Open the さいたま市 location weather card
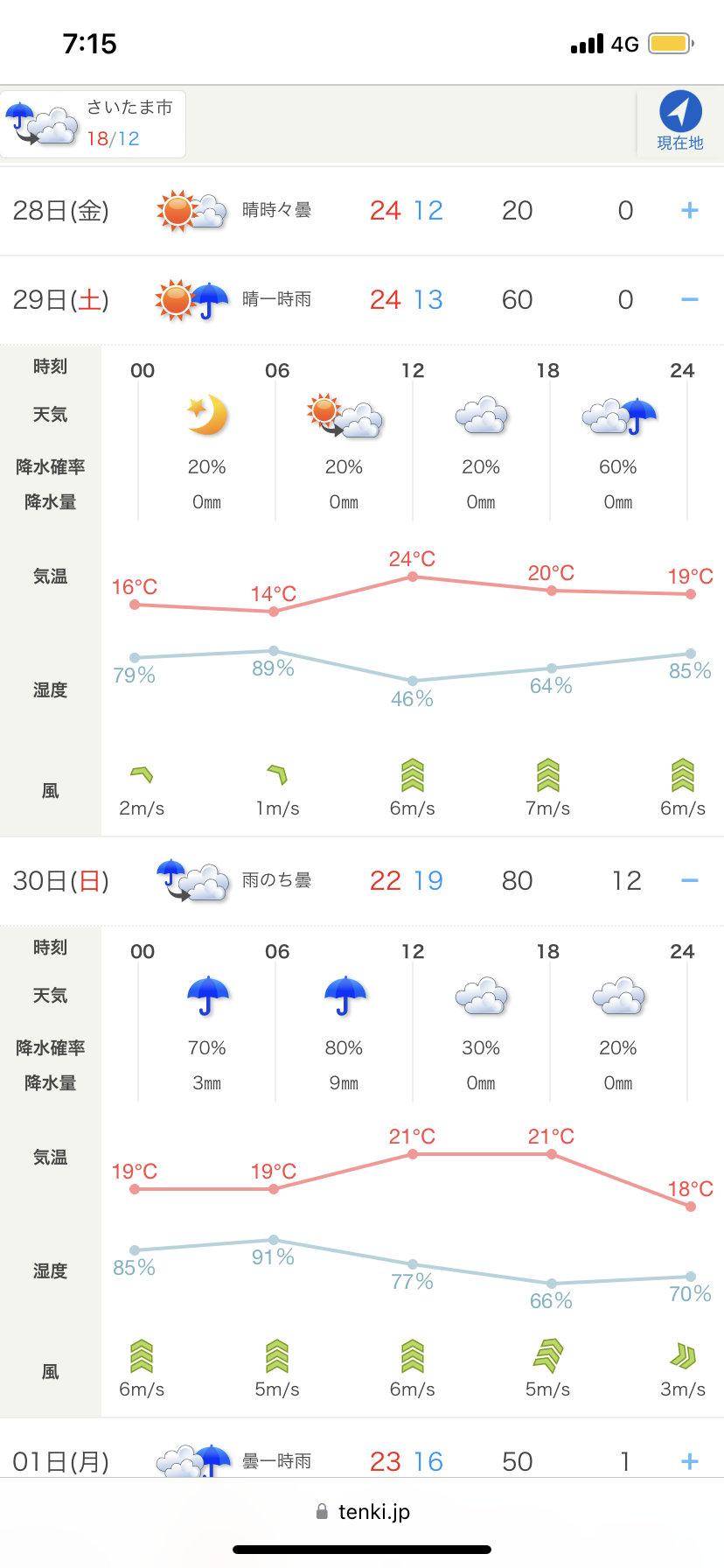The width and height of the screenshot is (724, 1568). tap(93, 124)
